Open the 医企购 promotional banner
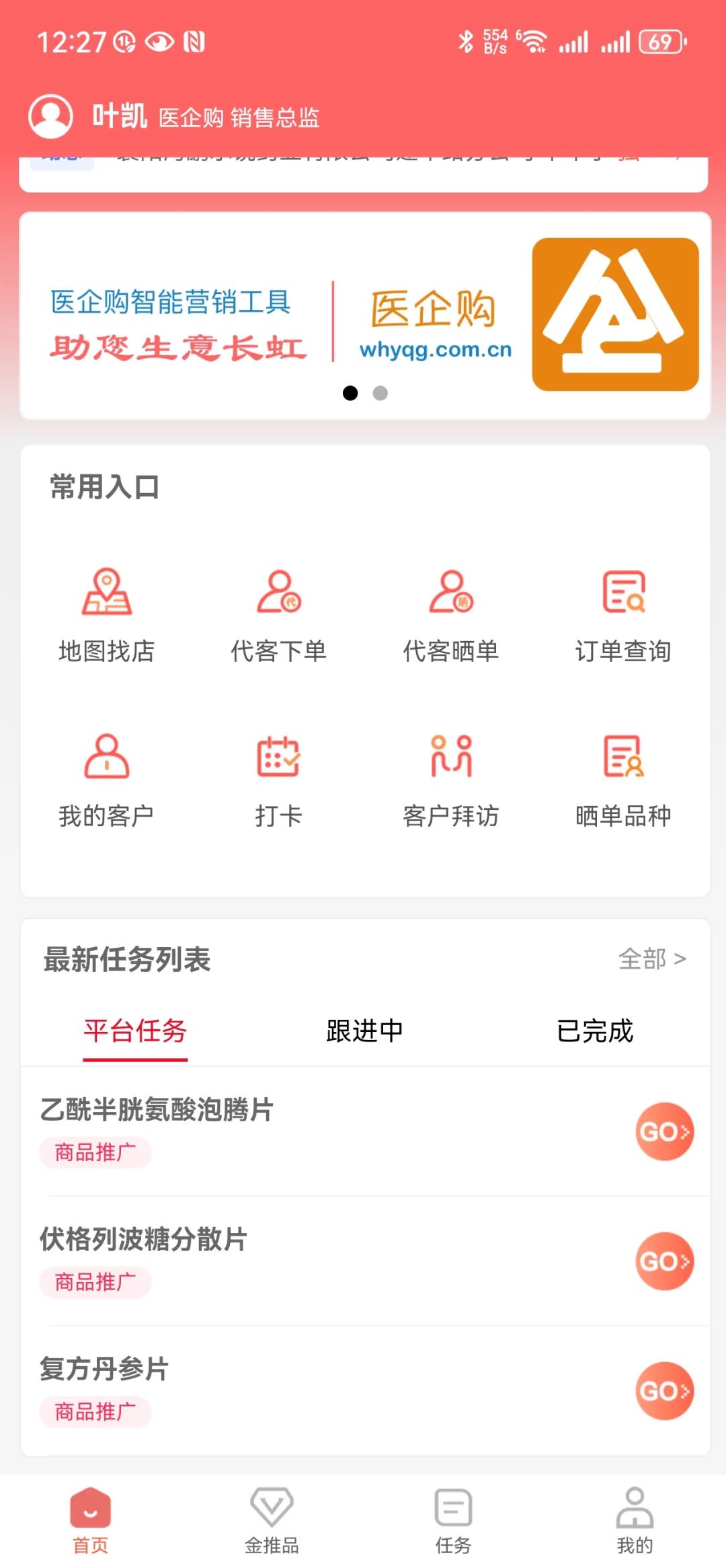Viewport: 726px width, 1568px height. coord(364,316)
